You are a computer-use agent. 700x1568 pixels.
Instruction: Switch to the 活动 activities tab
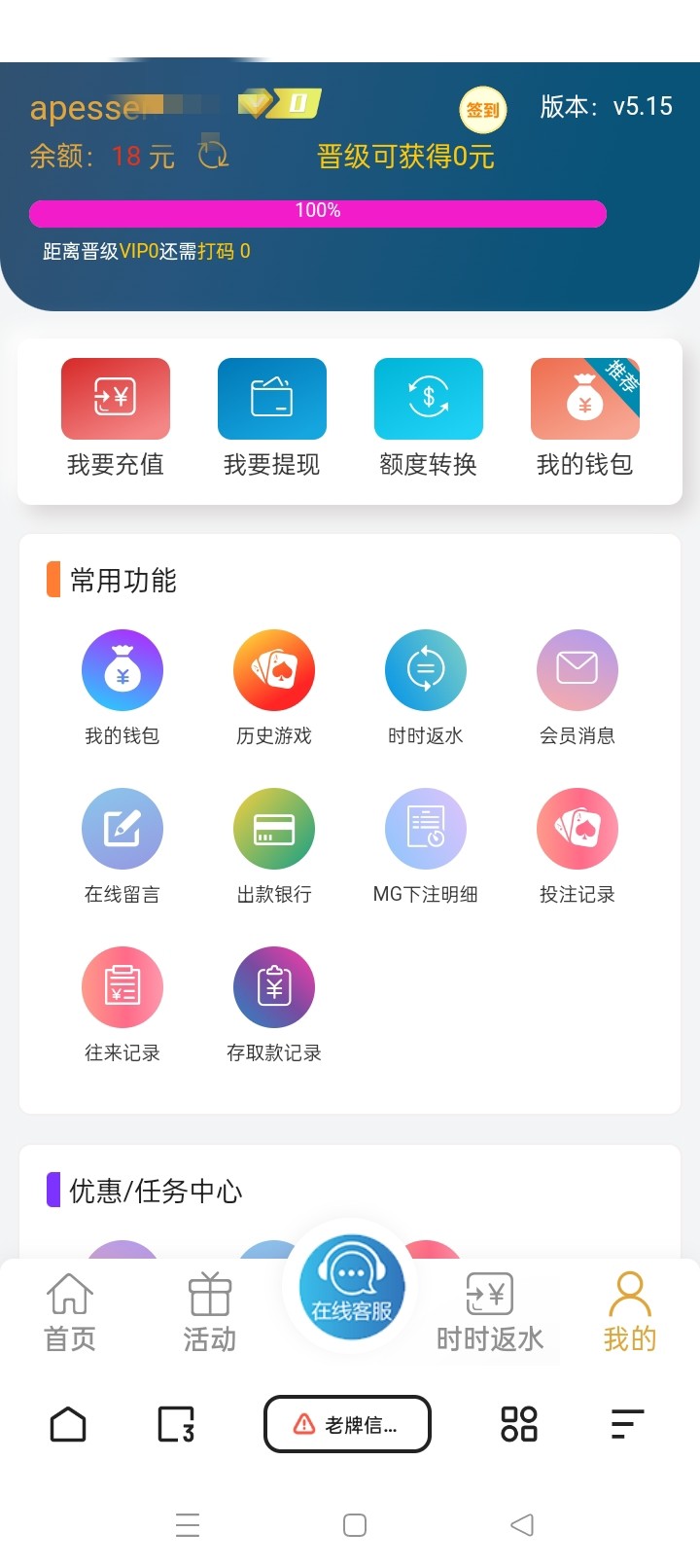(x=210, y=1311)
